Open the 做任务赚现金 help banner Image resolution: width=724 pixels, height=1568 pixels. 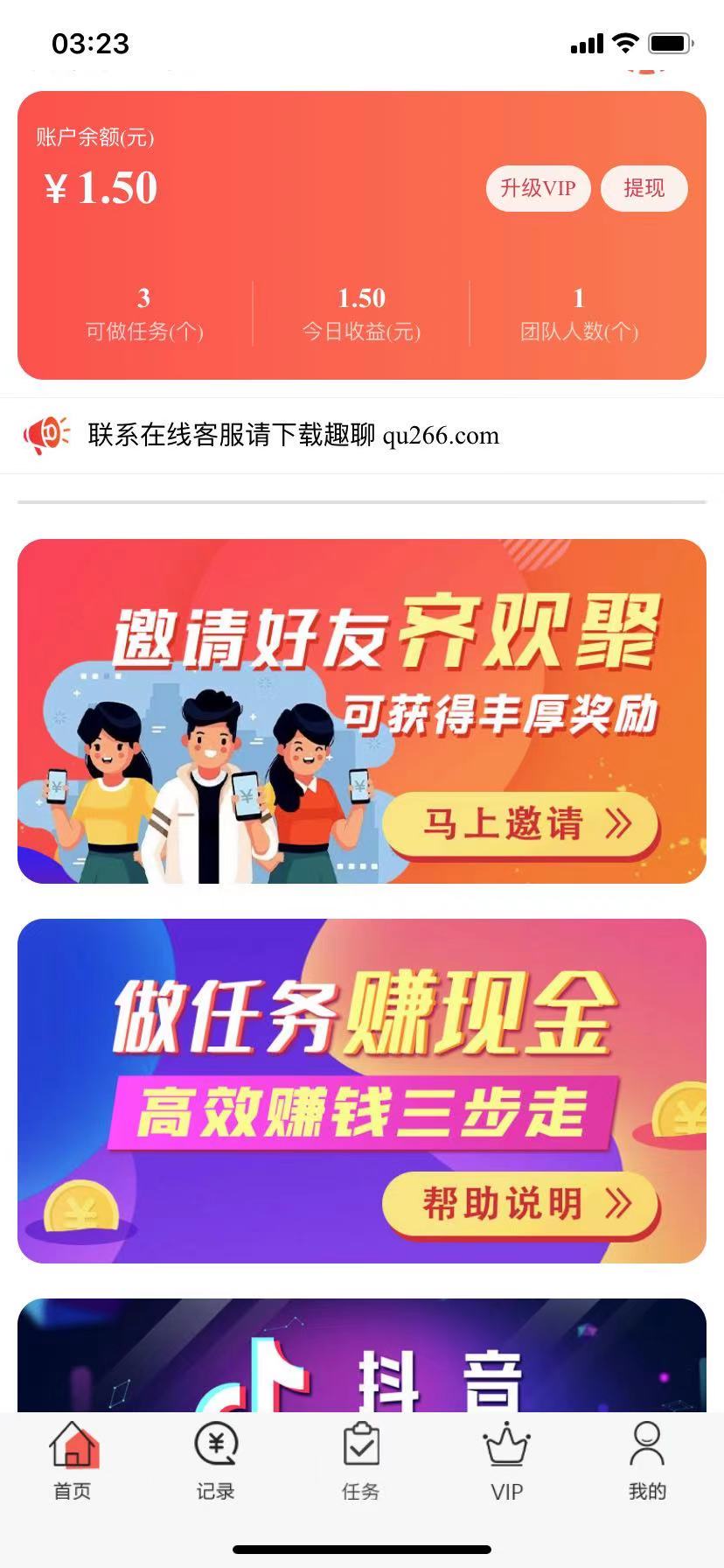coord(361,1090)
